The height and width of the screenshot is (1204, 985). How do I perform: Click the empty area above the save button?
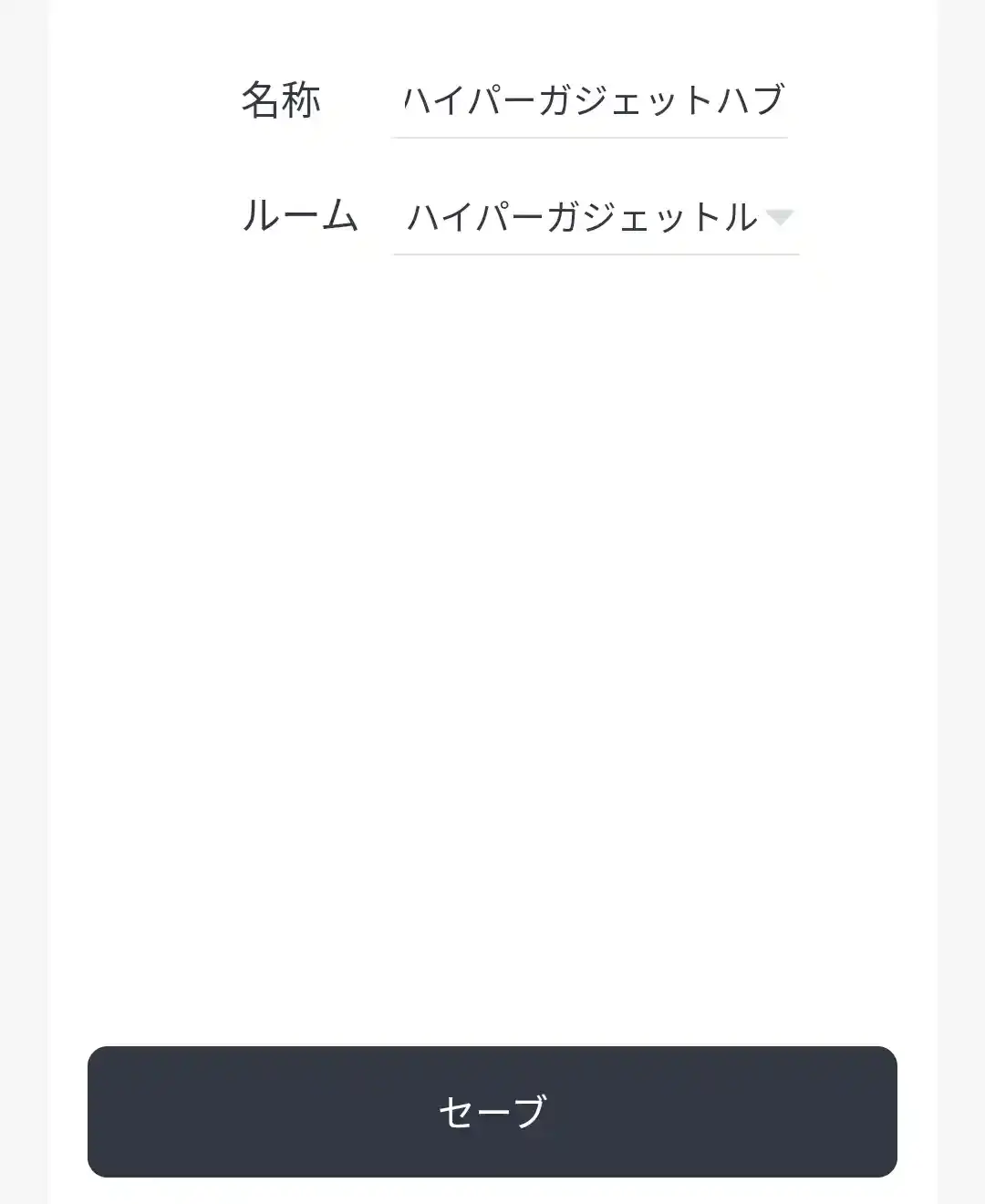coord(493,638)
